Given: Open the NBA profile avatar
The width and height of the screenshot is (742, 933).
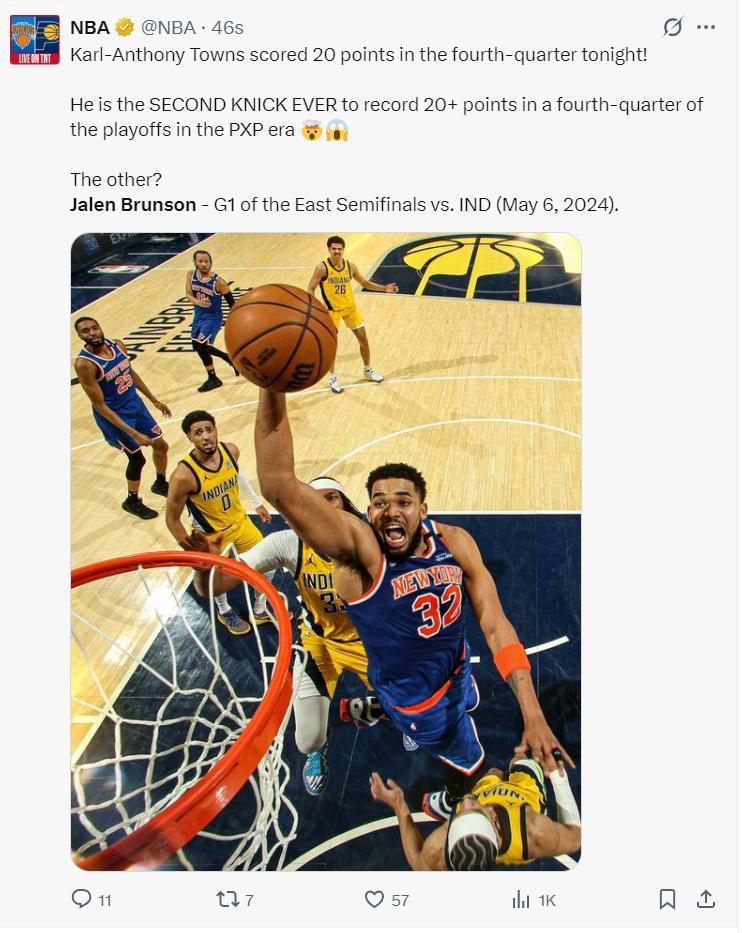Looking at the screenshot, I should point(35,40).
